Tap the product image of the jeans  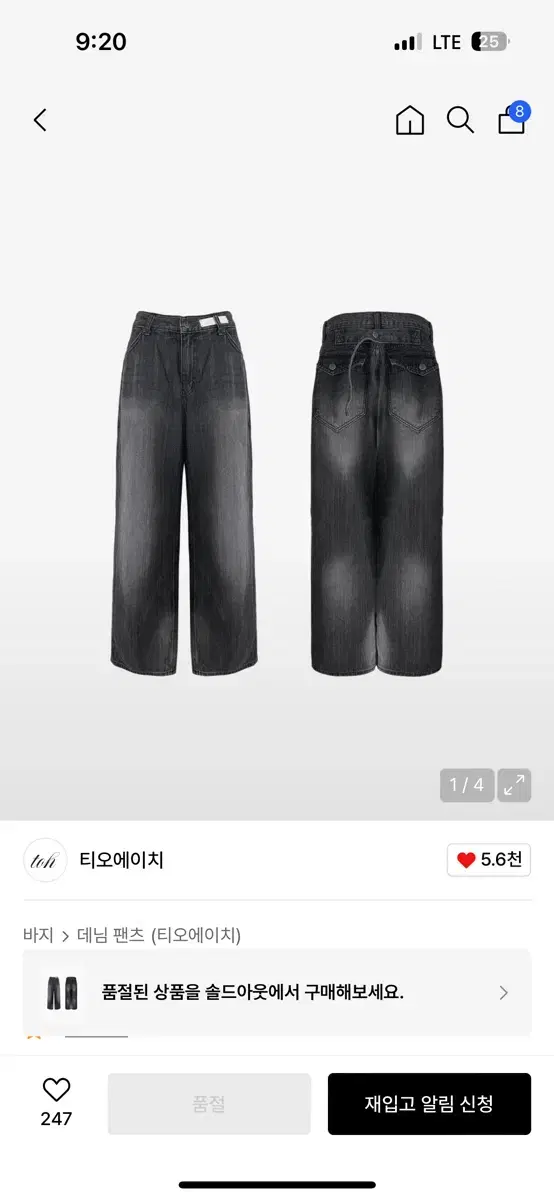(x=277, y=495)
